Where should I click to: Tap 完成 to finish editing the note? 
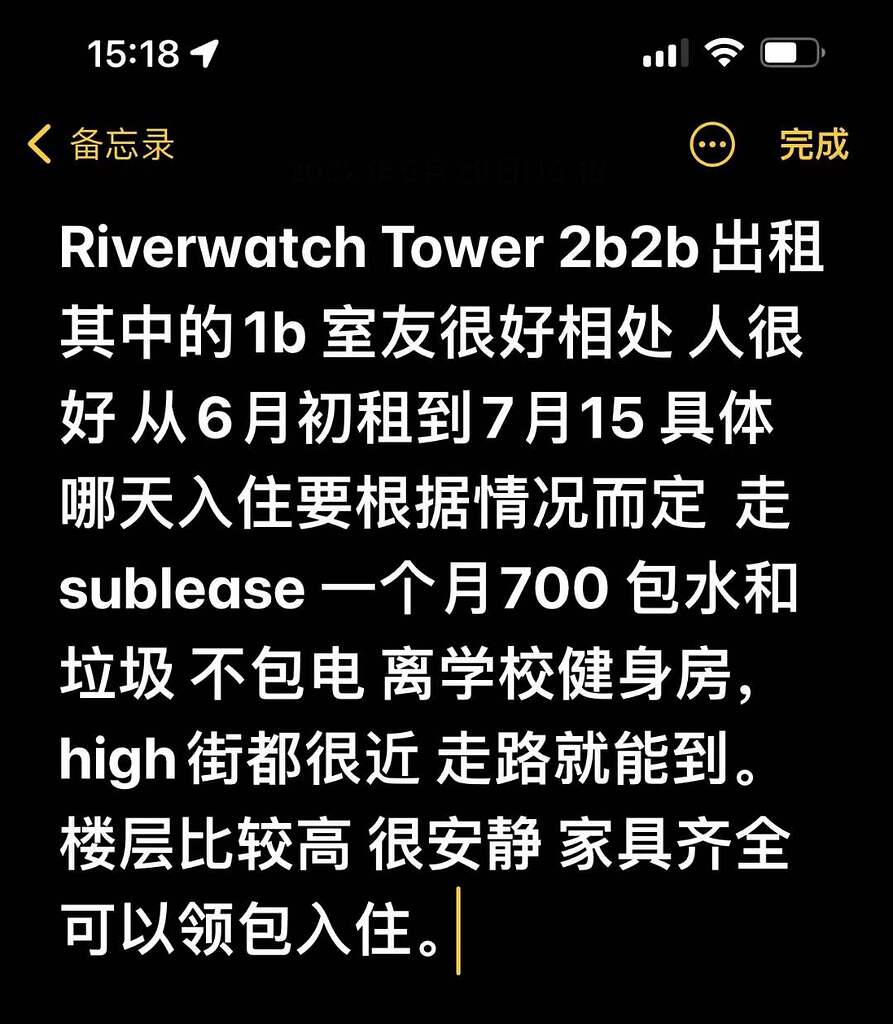coord(812,144)
